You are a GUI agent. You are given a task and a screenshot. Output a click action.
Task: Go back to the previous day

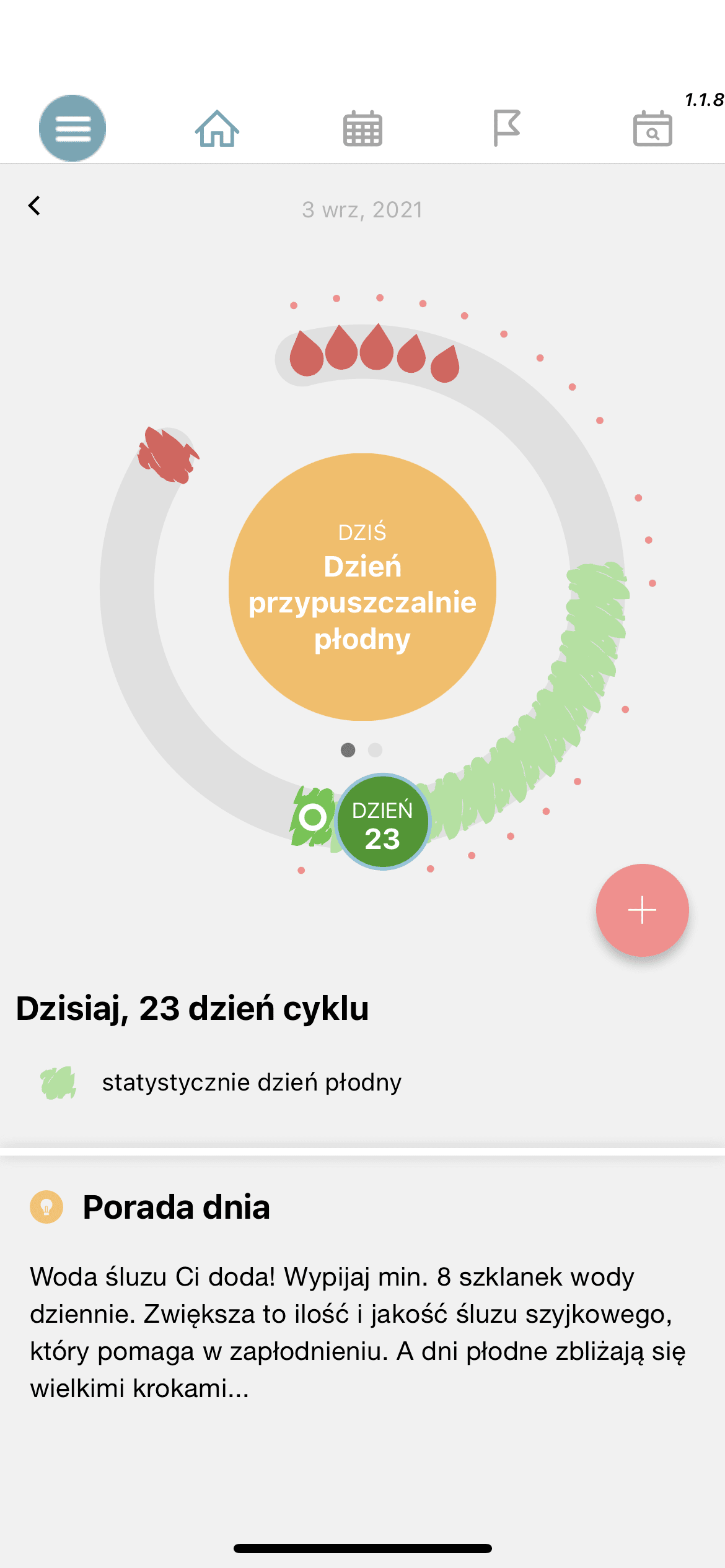(x=35, y=206)
